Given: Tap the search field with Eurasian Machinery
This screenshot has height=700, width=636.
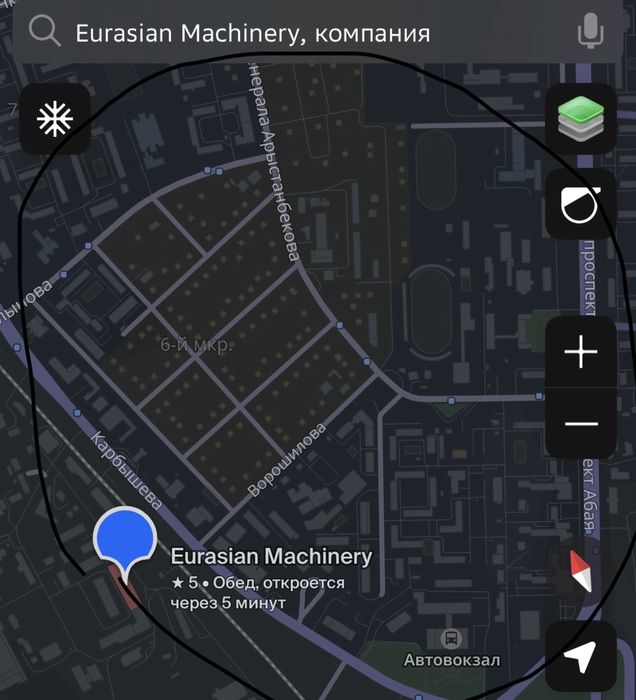Looking at the screenshot, I should pos(300,33).
